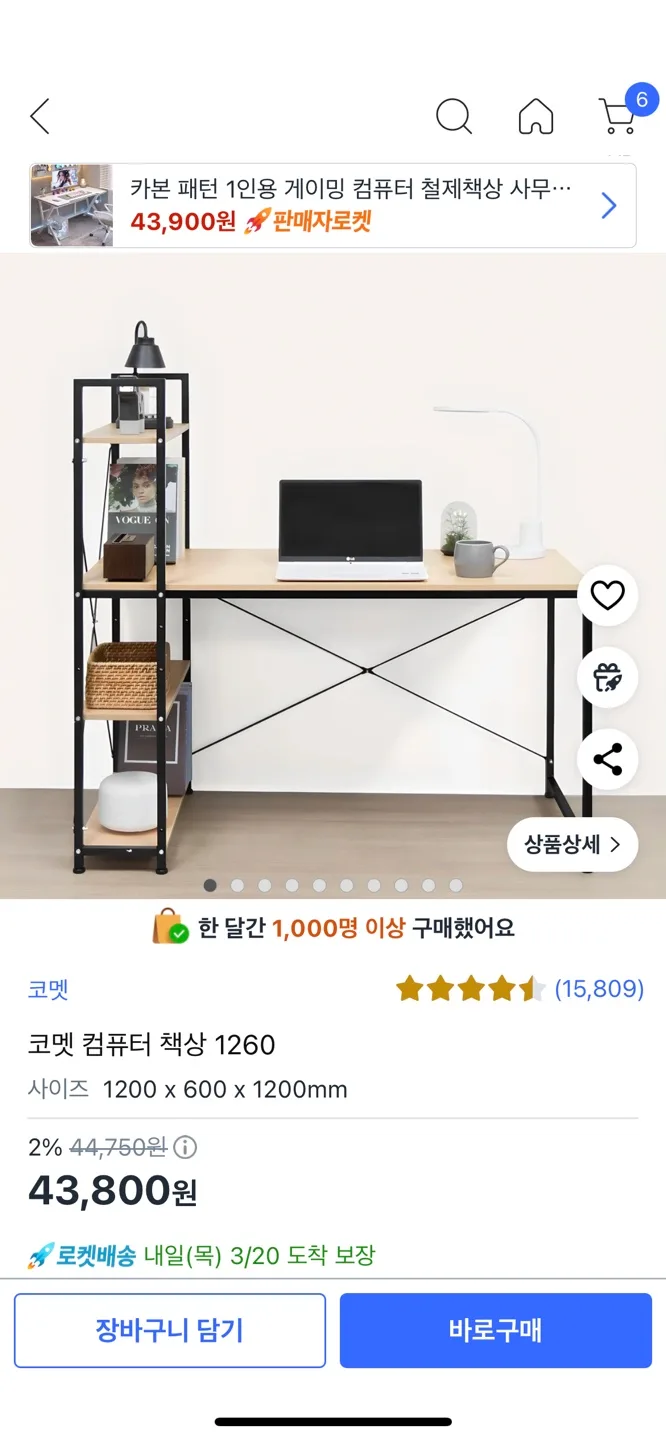View the 15,809 reviews

(599, 990)
